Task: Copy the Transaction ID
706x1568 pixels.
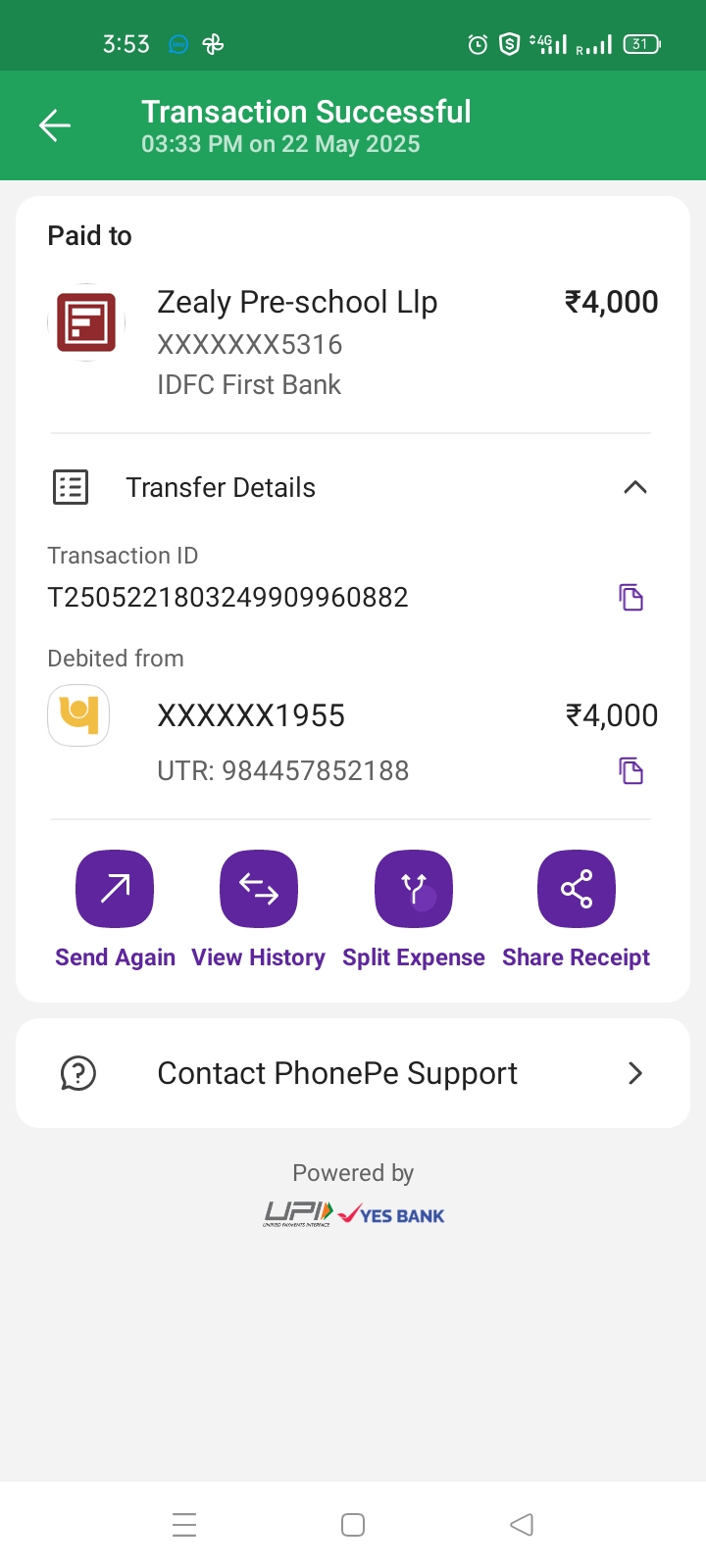Action: pos(630,597)
